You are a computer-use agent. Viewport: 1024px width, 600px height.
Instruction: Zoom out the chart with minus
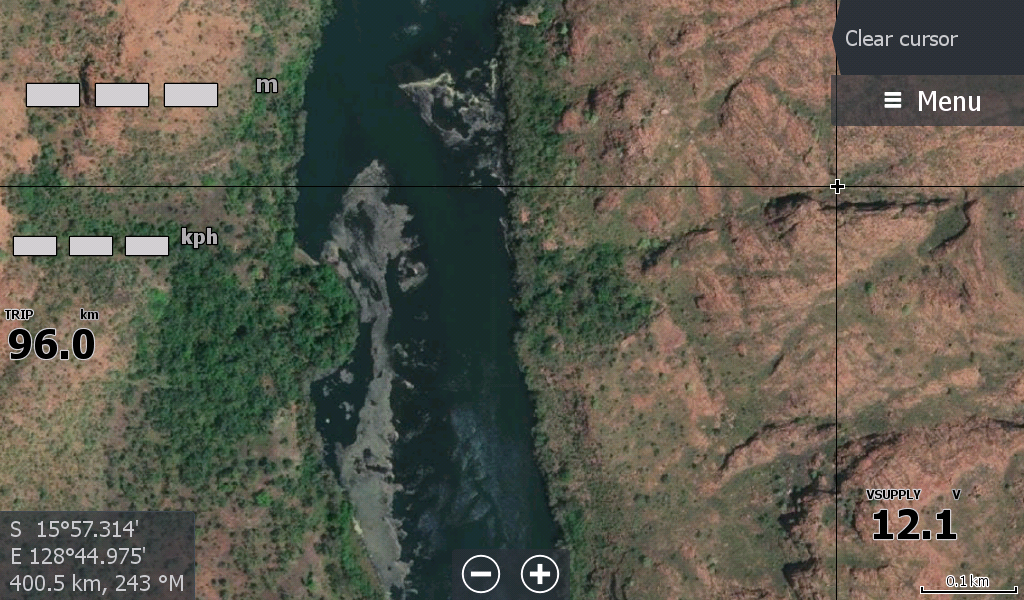click(481, 574)
